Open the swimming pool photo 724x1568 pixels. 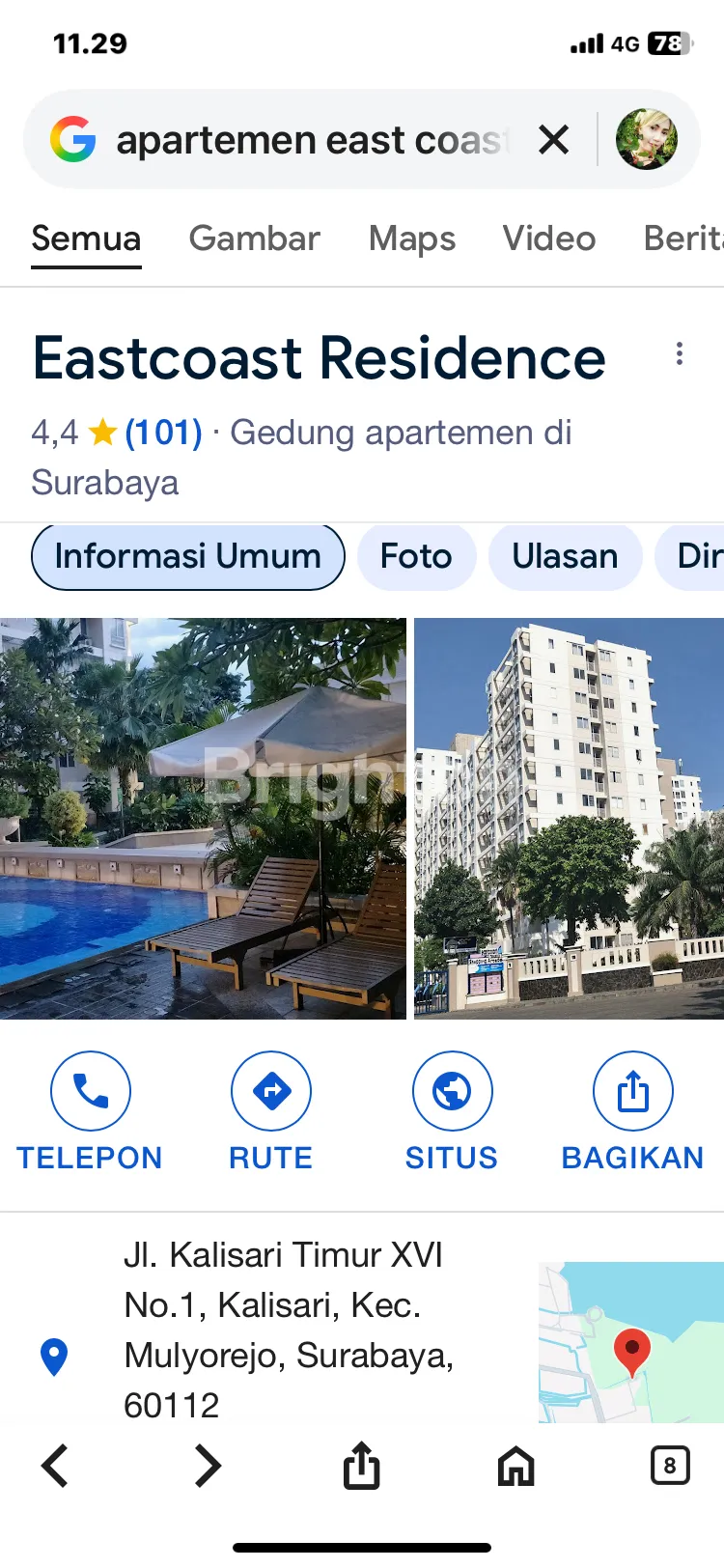tap(203, 818)
